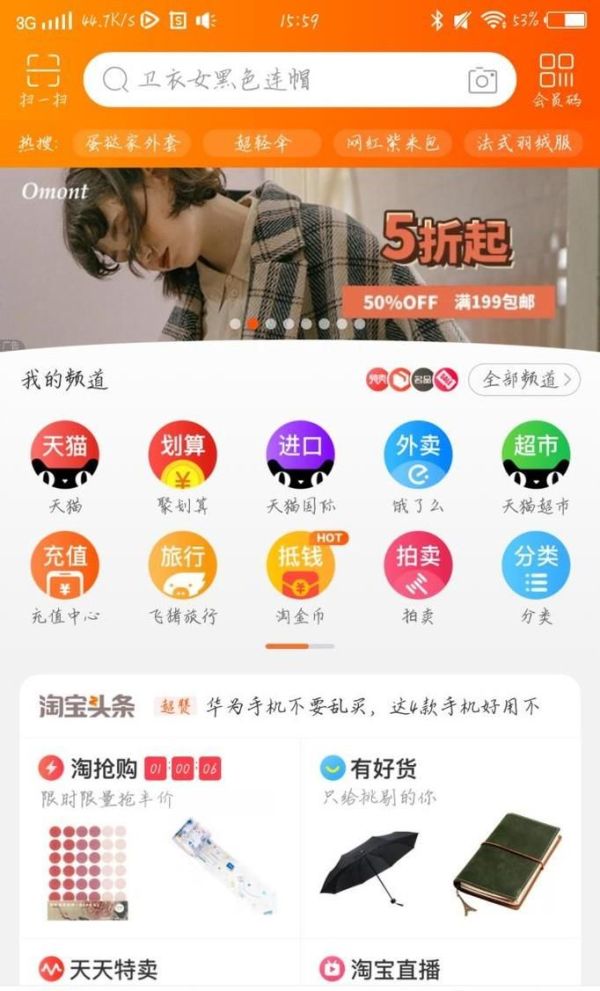Open 飞猪旅行 travel
This screenshot has height=991, width=600.
[182, 576]
